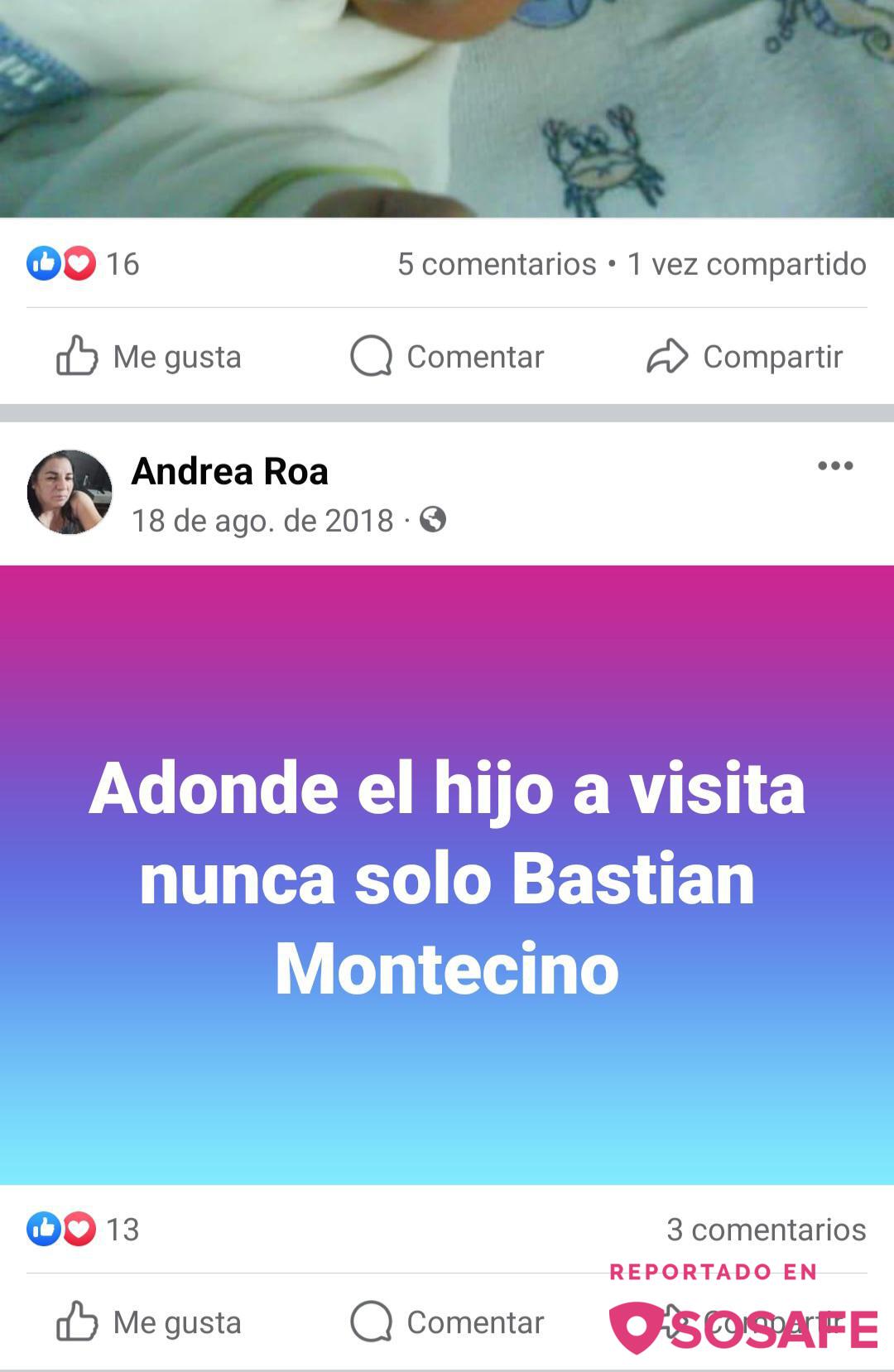
Task: Open the 3 comentarios link
Action: click(766, 1230)
